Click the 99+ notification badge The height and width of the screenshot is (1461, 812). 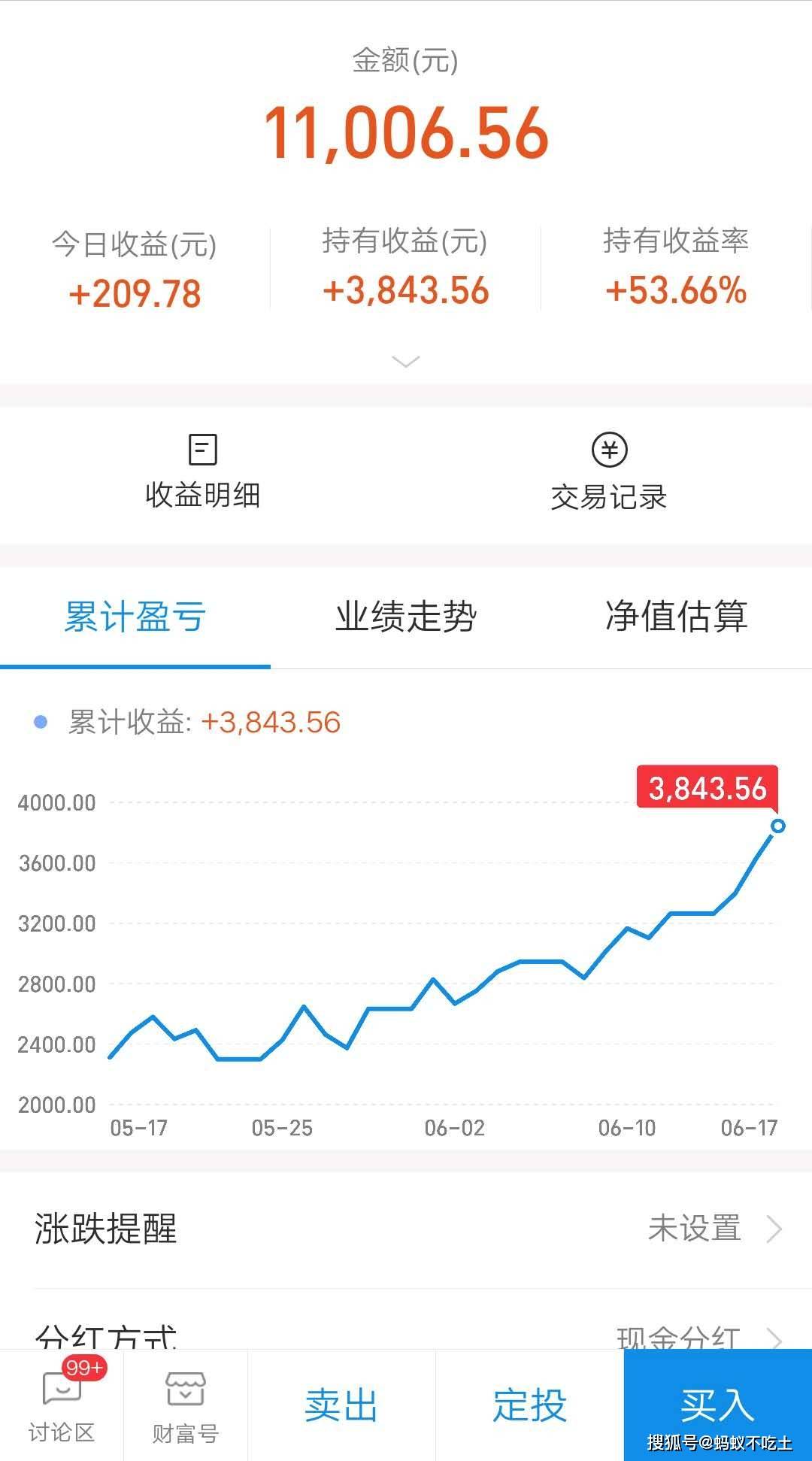click(x=85, y=1369)
